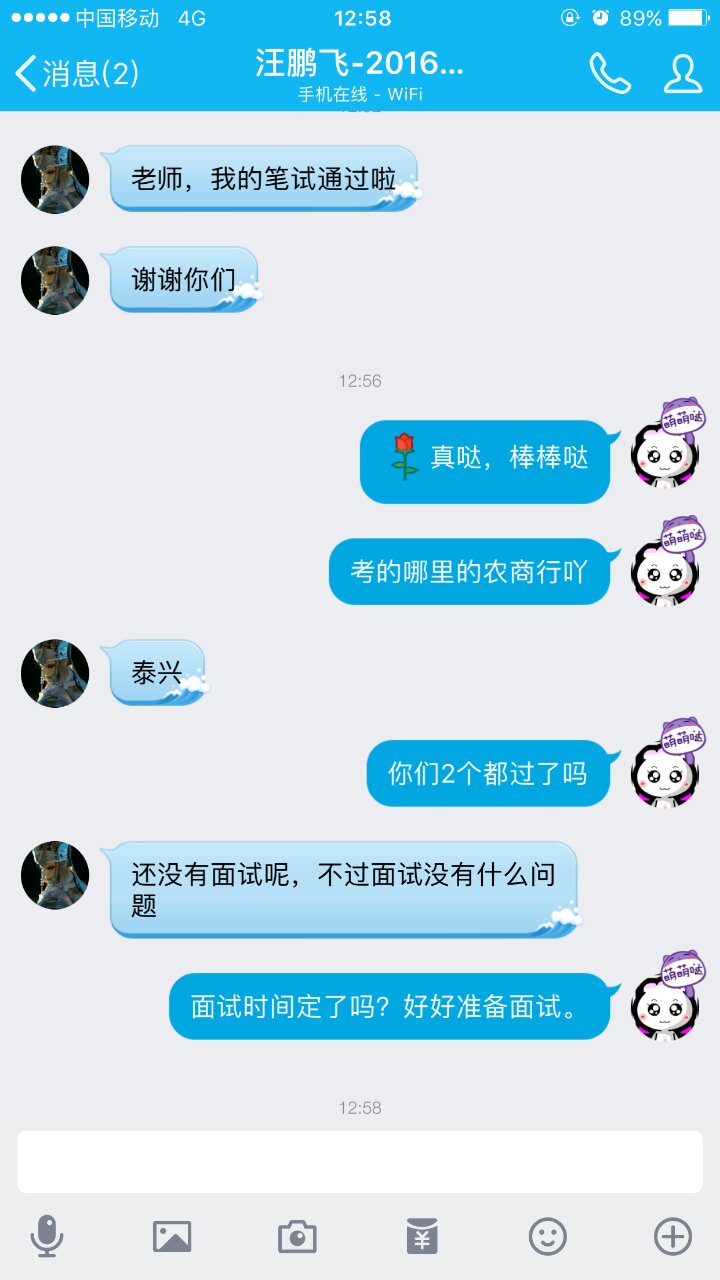The height and width of the screenshot is (1280, 720).
Task: Attach a photo from the gallery
Action: click(x=172, y=1237)
